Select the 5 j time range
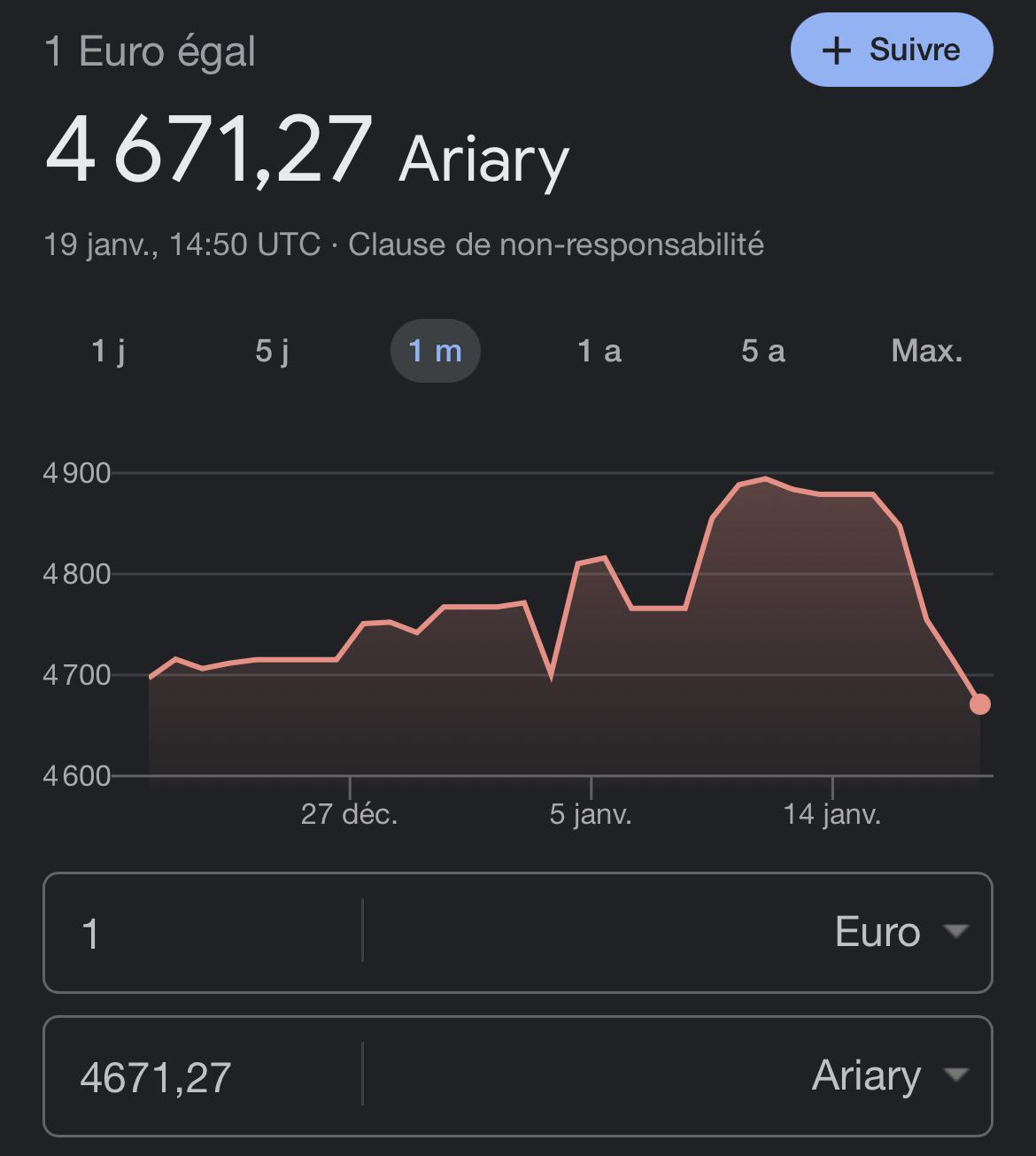Viewport: 1036px width, 1156px height. 272,351
